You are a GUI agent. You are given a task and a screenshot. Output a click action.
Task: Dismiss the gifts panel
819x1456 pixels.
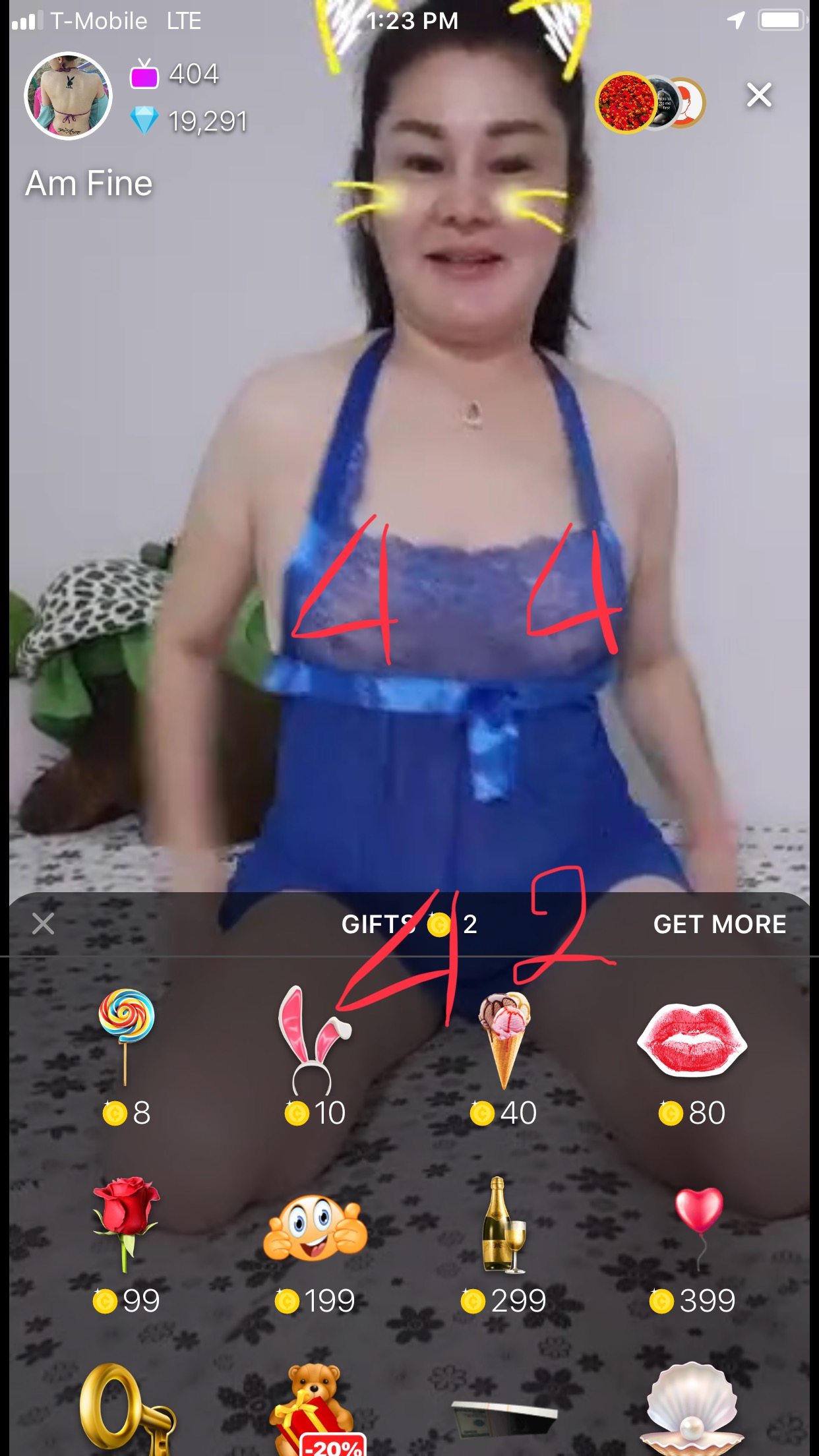pos(44,924)
